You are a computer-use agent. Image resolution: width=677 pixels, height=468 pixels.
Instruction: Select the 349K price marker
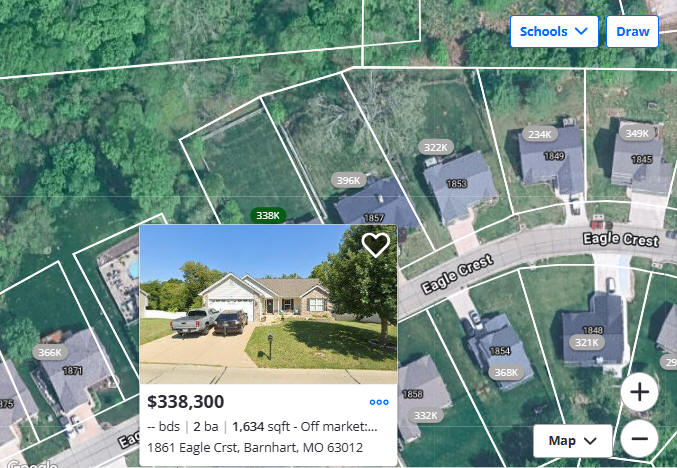tap(636, 133)
